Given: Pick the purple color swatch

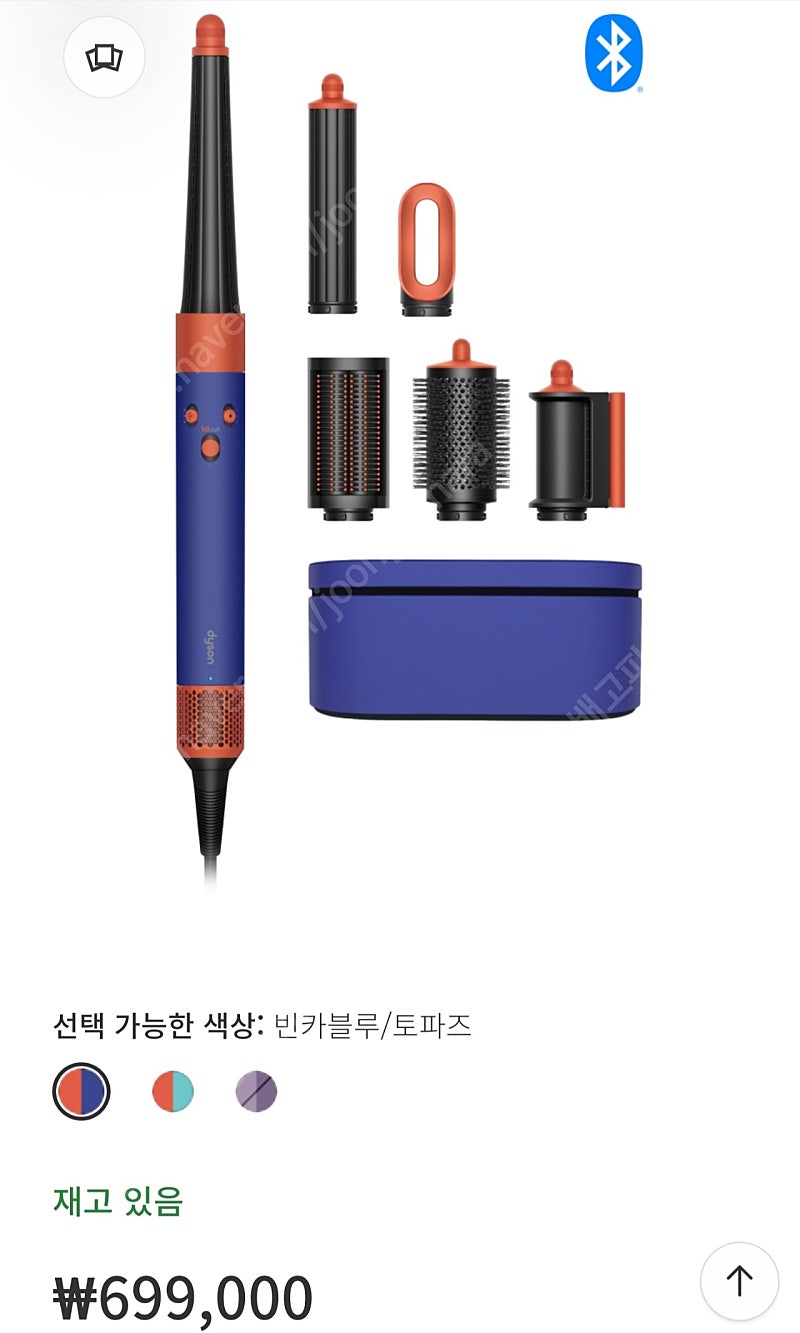Looking at the screenshot, I should (257, 1091).
